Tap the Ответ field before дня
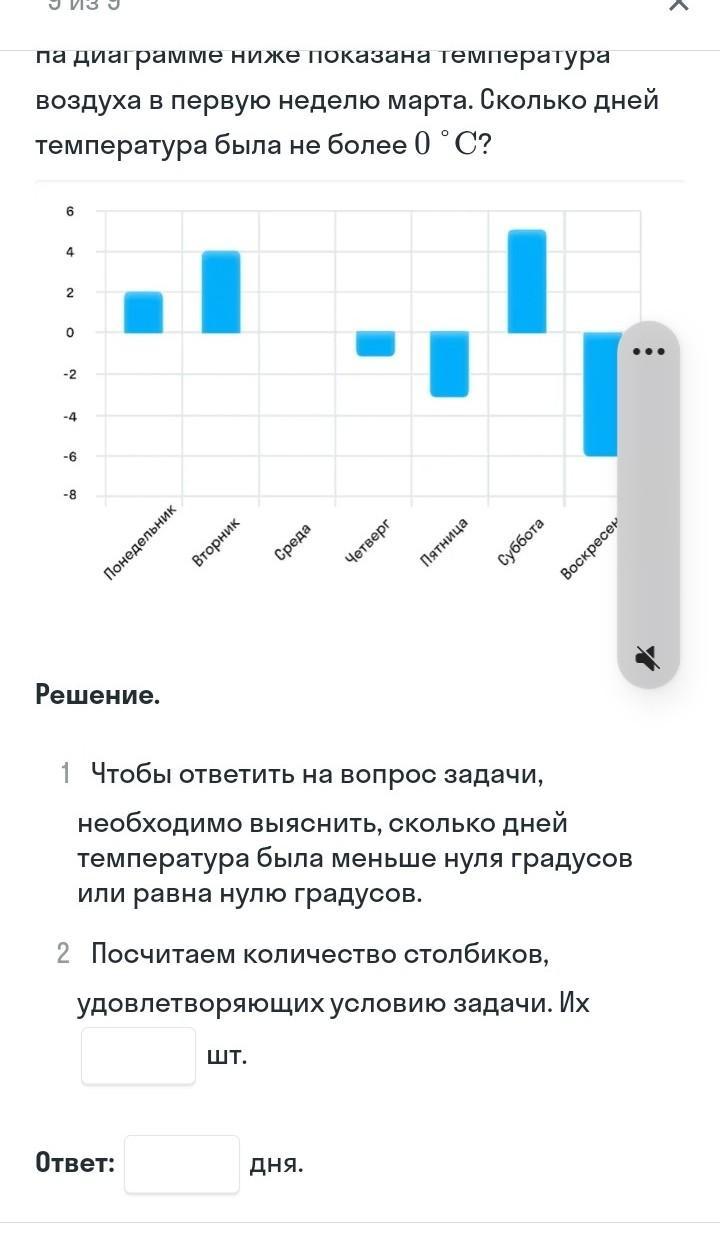This screenshot has height=1238, width=720. [182, 1164]
